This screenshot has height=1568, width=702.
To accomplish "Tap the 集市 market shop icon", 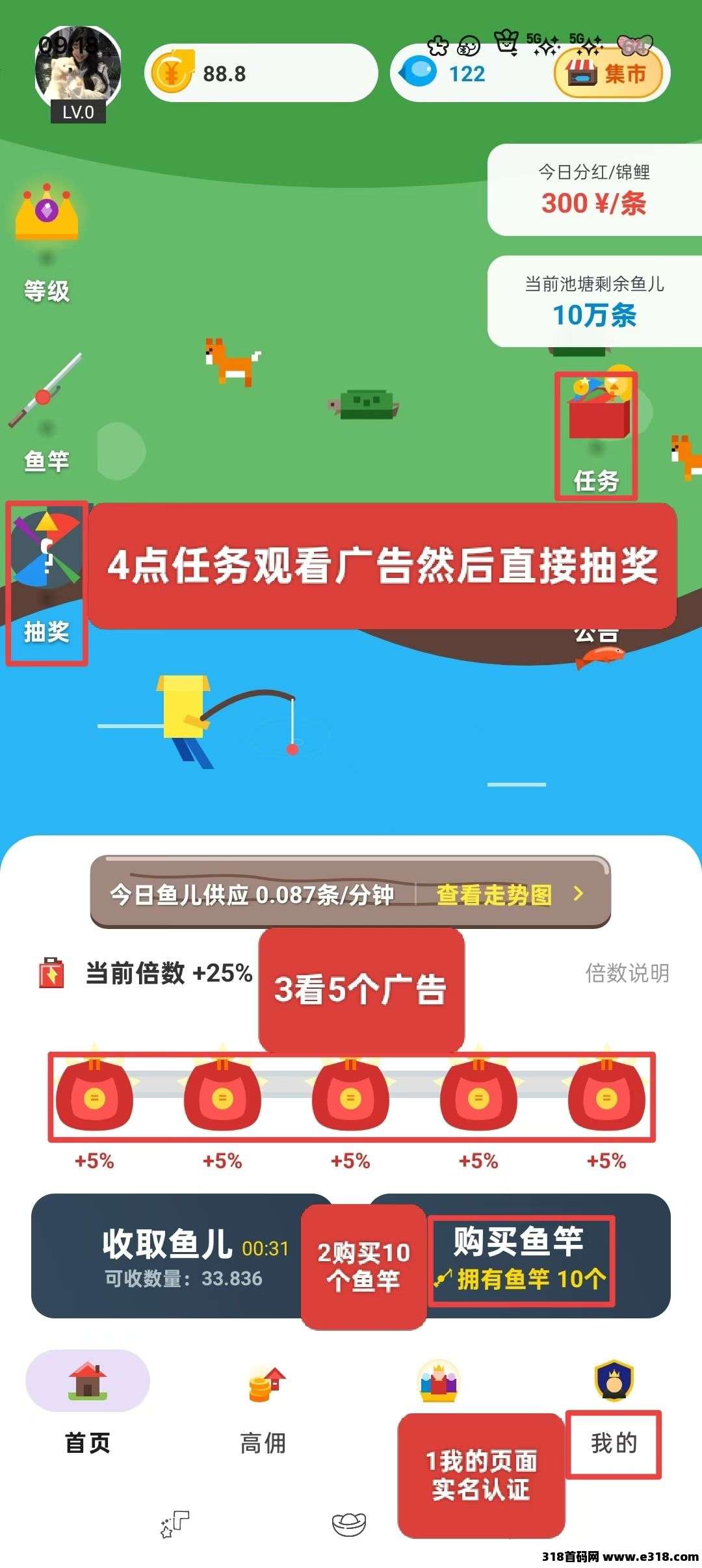I will (608, 73).
